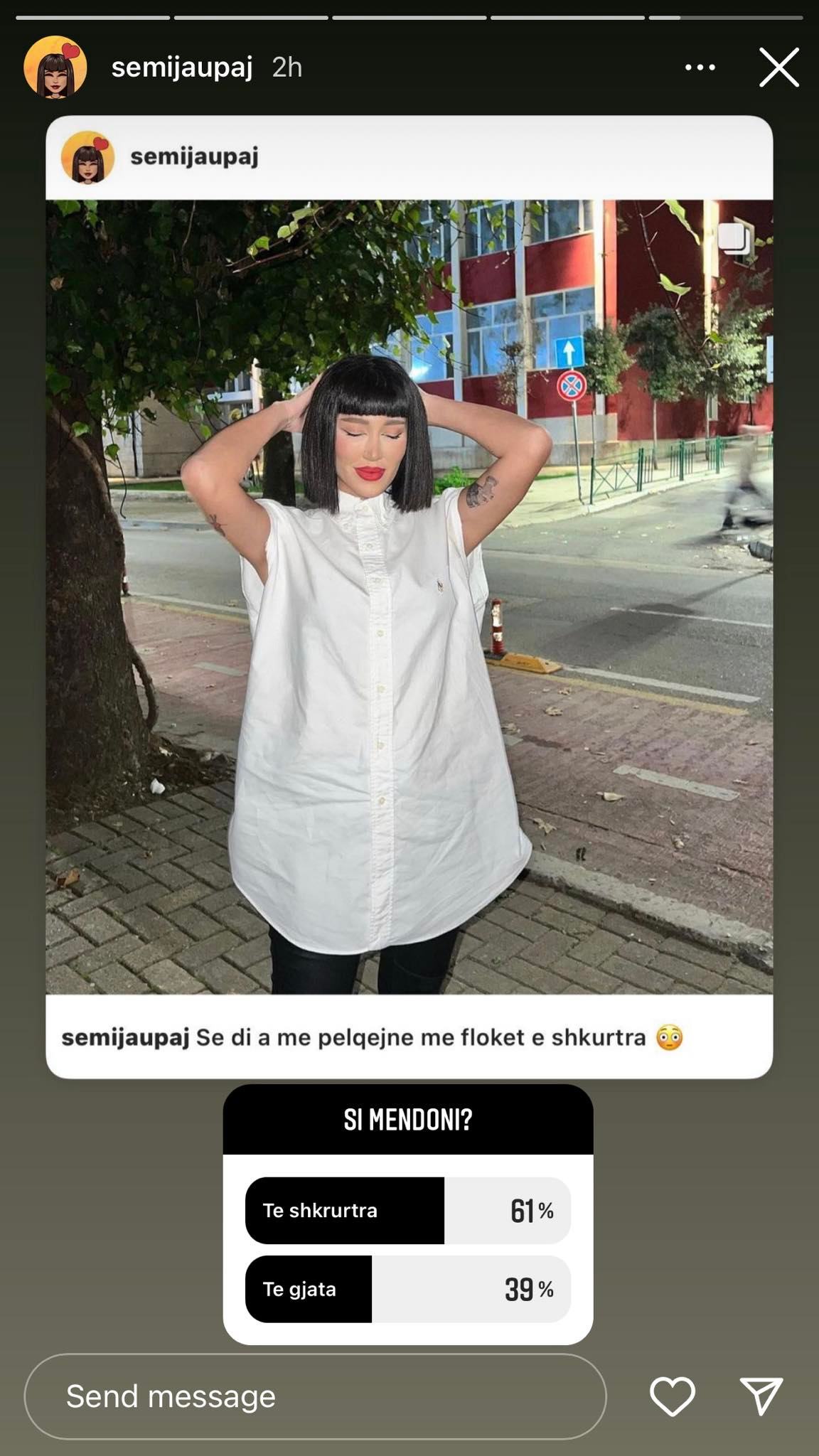This screenshot has width=819, height=1456.
Task: Open the three-dot story options menu
Action: pyautogui.click(x=700, y=68)
